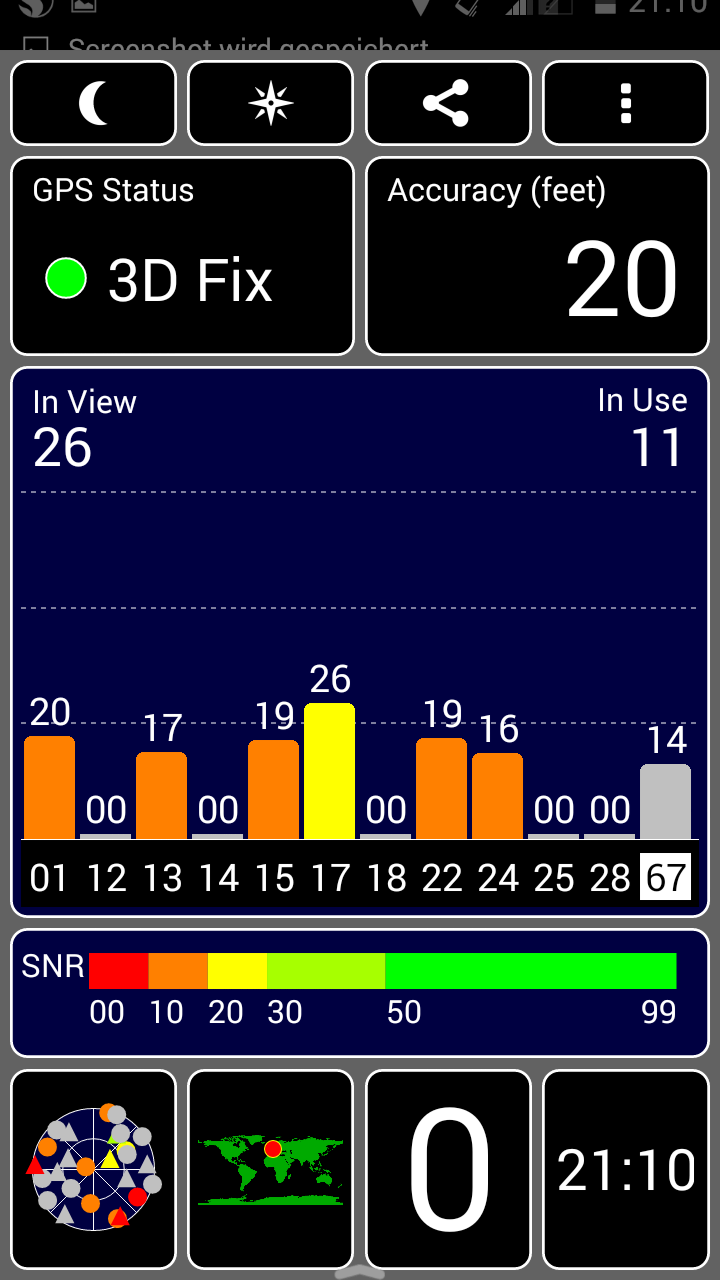Open the compass view

pos(271,104)
